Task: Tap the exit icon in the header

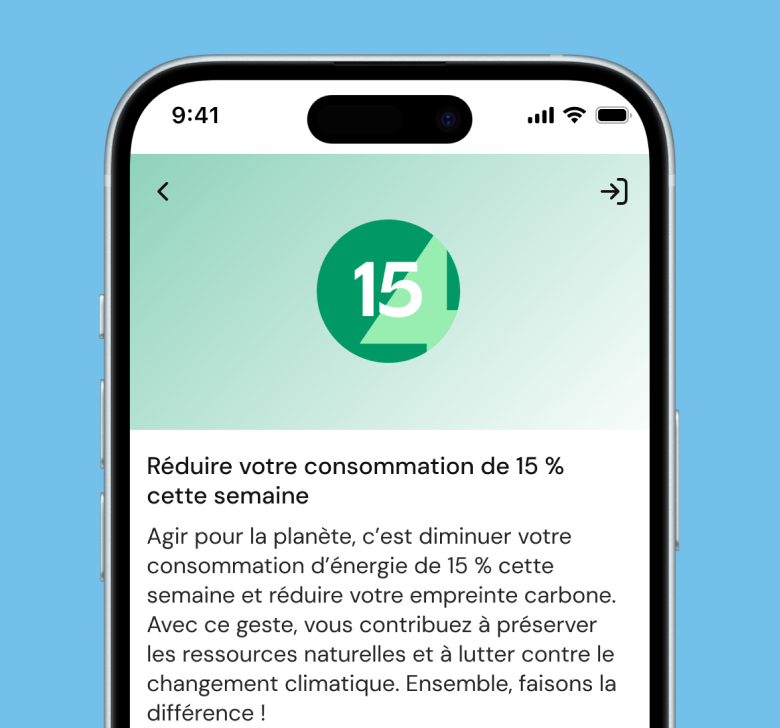Action: tap(613, 191)
